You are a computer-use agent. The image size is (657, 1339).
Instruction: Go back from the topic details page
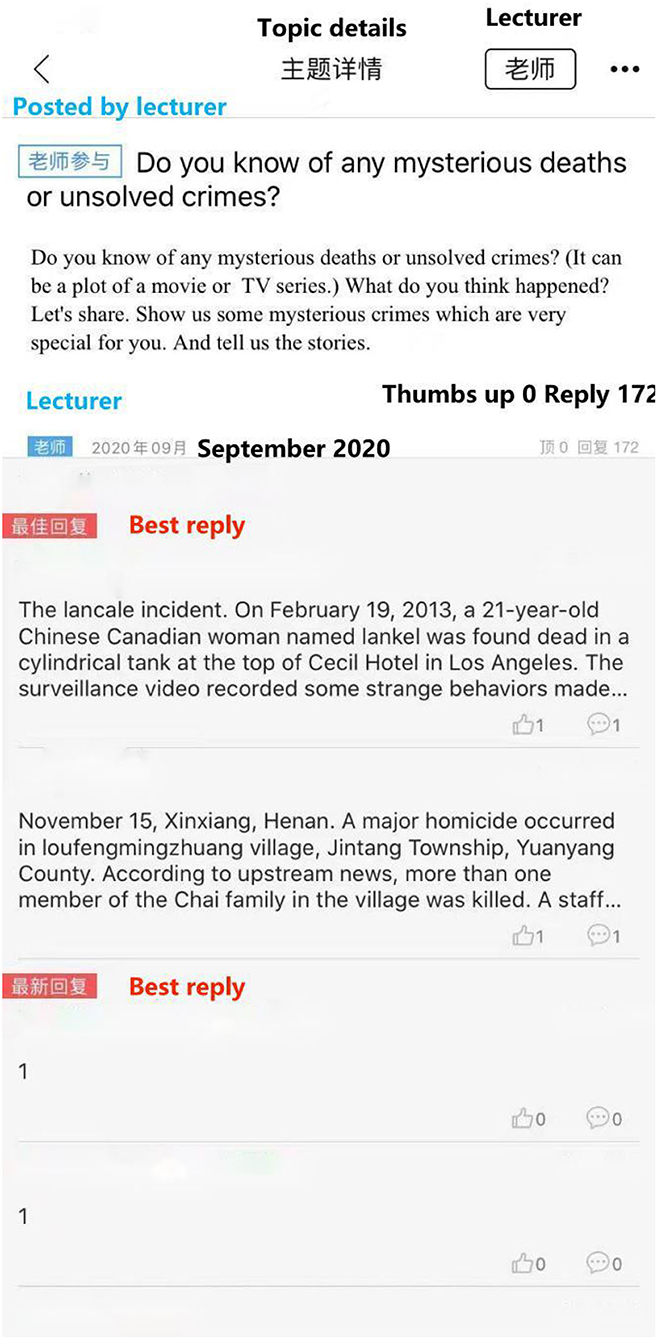click(x=41, y=69)
